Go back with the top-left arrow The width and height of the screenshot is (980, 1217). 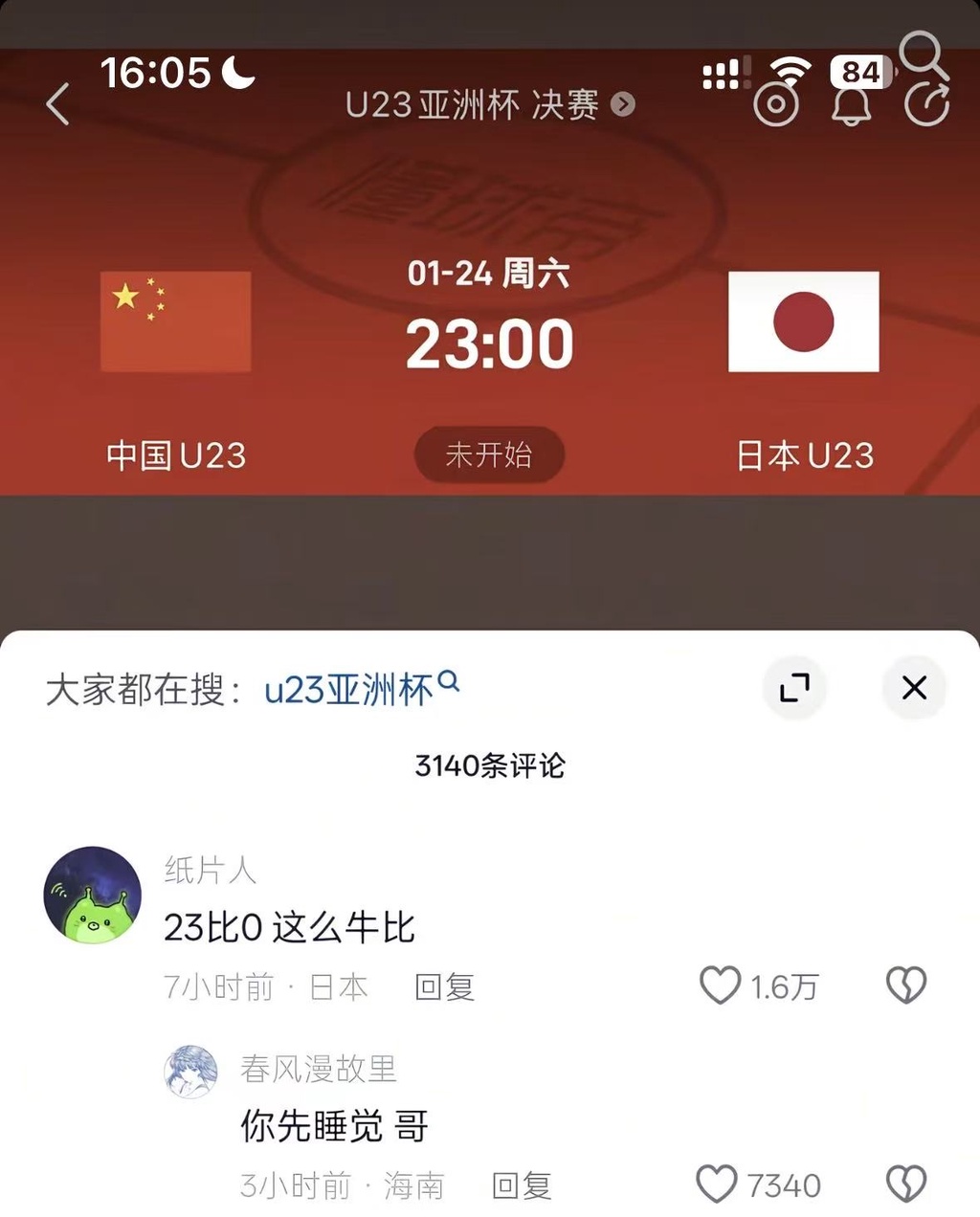(x=57, y=103)
